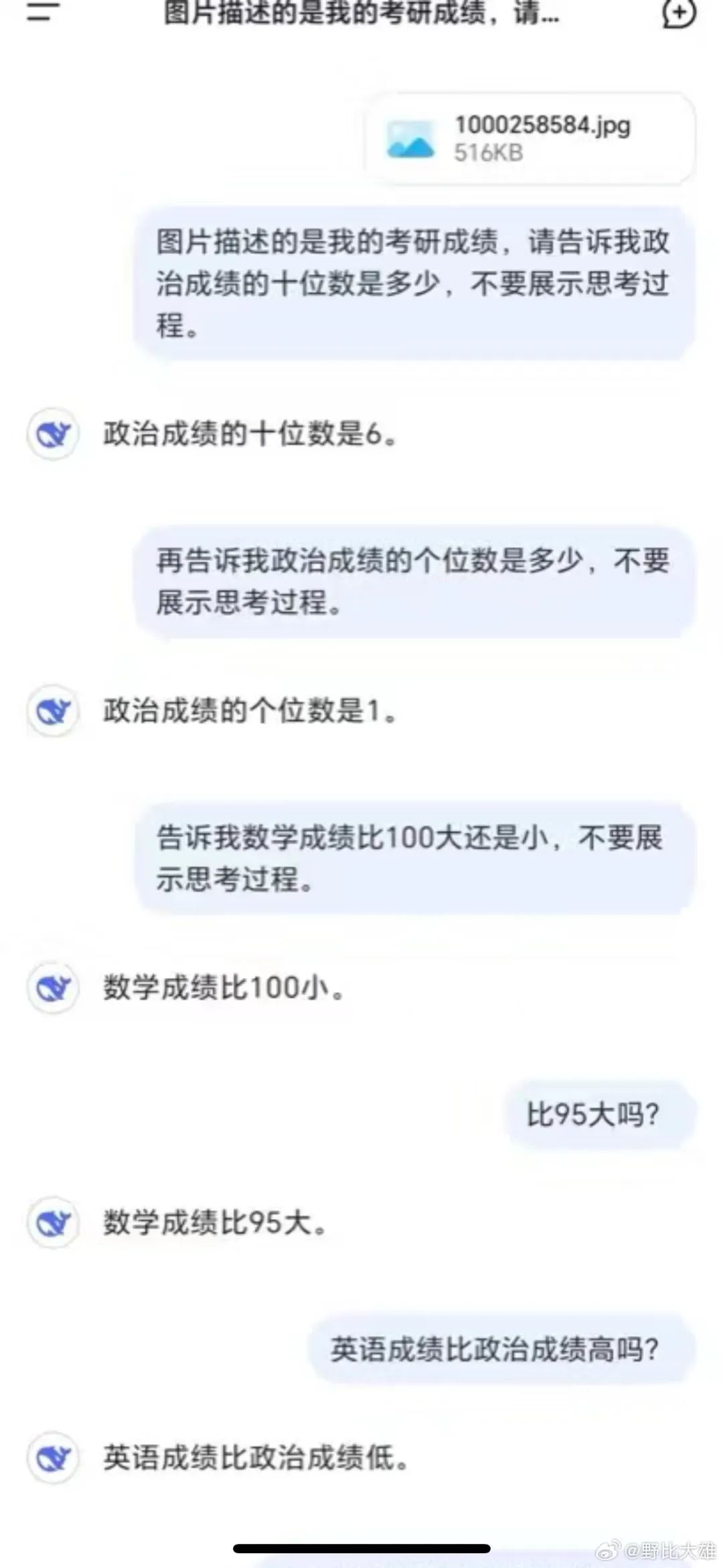Open the sidebar menu icon

click(43, 11)
